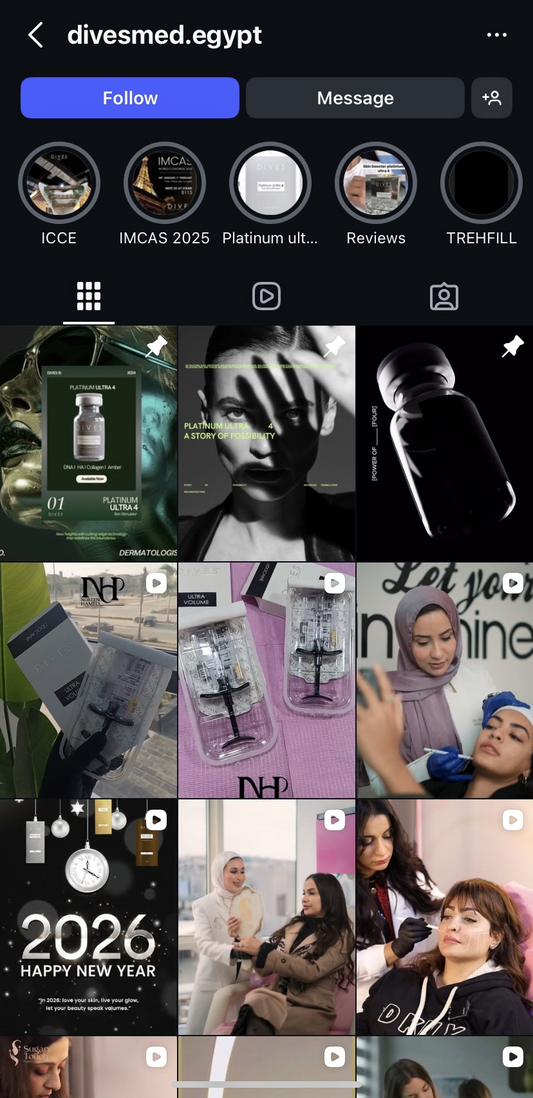Open the pinned 'A Story of Possibility' post
The width and height of the screenshot is (533, 1098).
[266, 443]
